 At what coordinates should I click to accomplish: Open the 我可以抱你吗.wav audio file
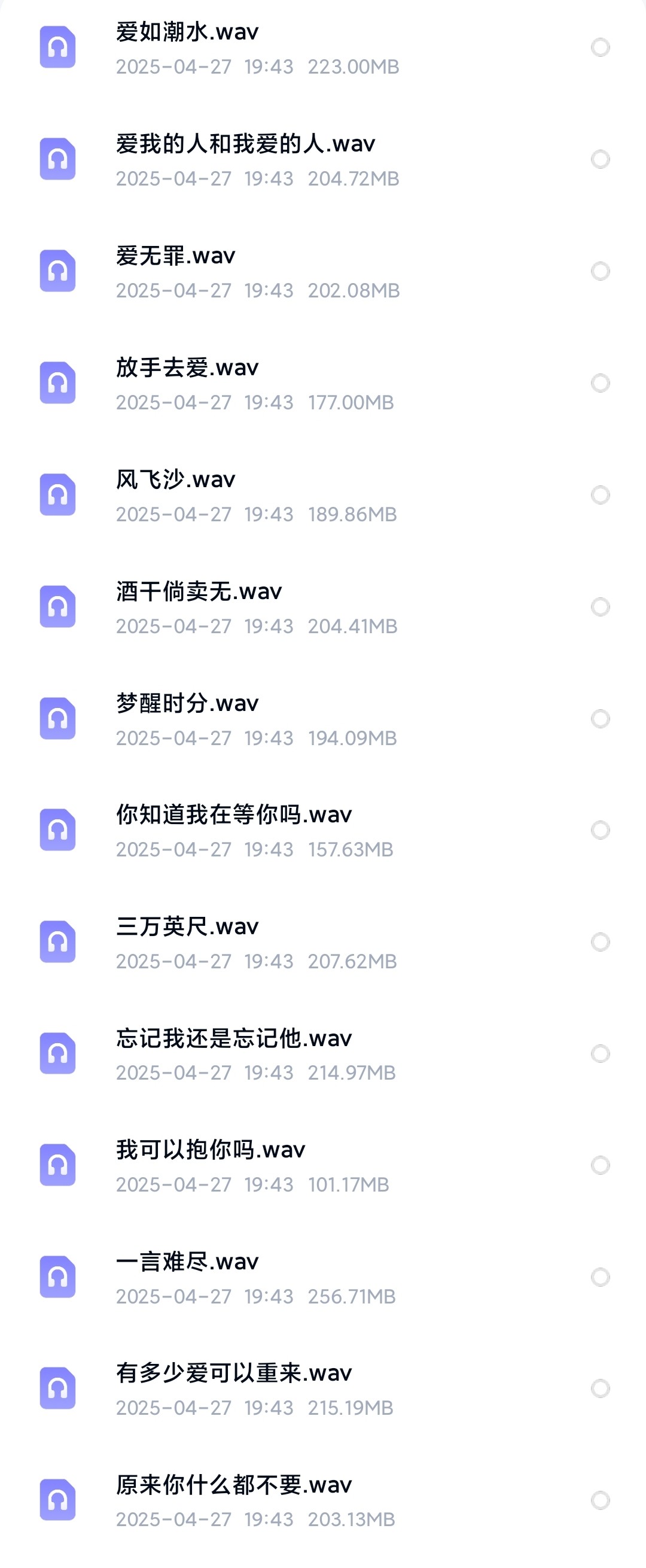[211, 1150]
